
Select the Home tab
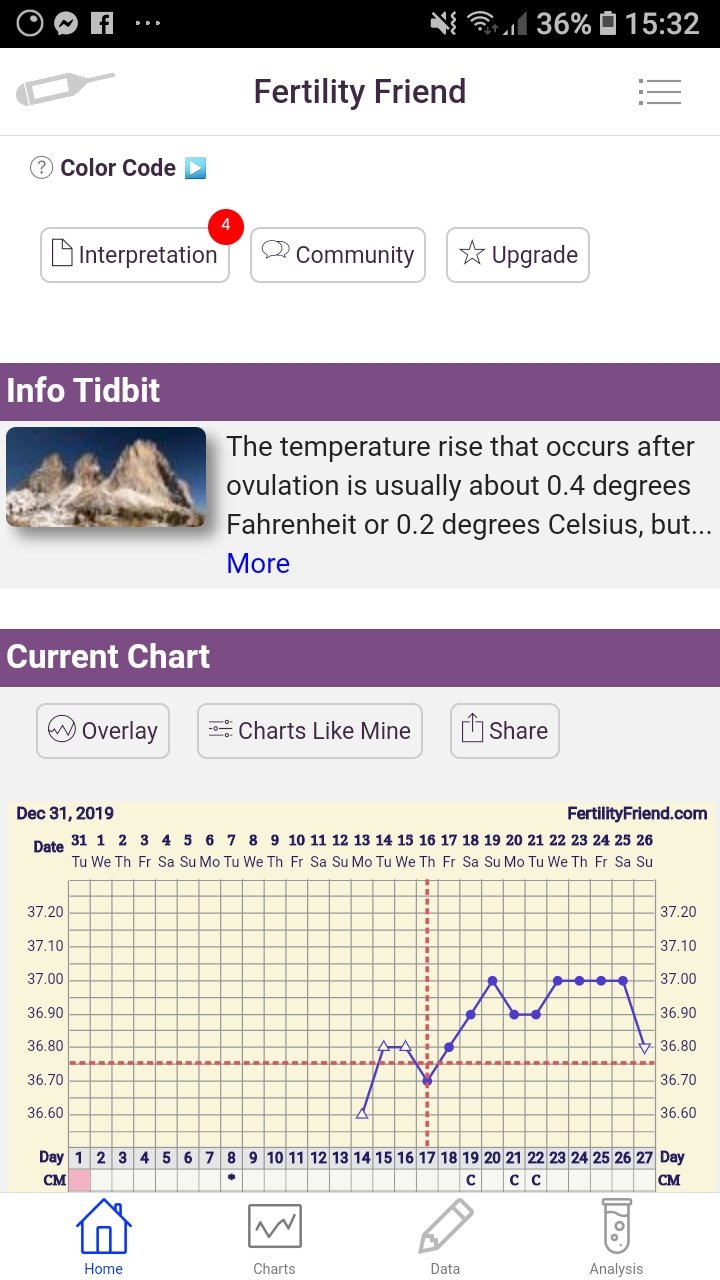[103, 1238]
